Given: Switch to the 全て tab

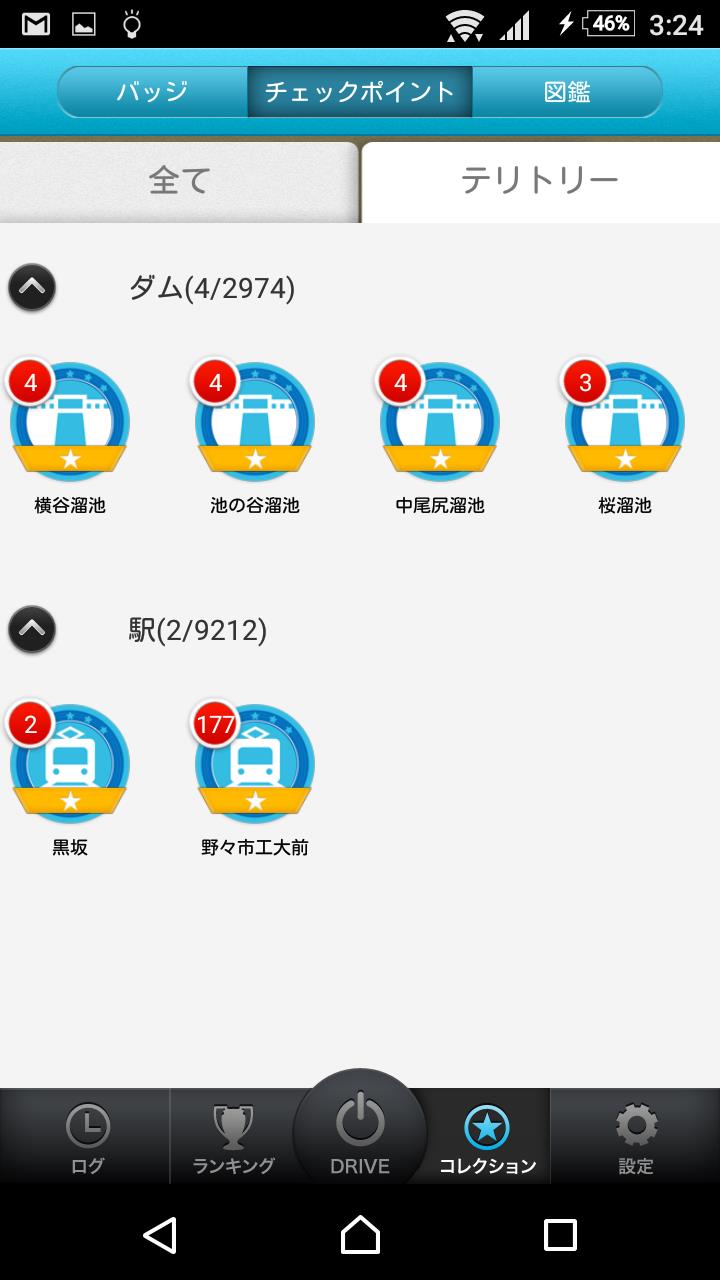Looking at the screenshot, I should (179, 181).
